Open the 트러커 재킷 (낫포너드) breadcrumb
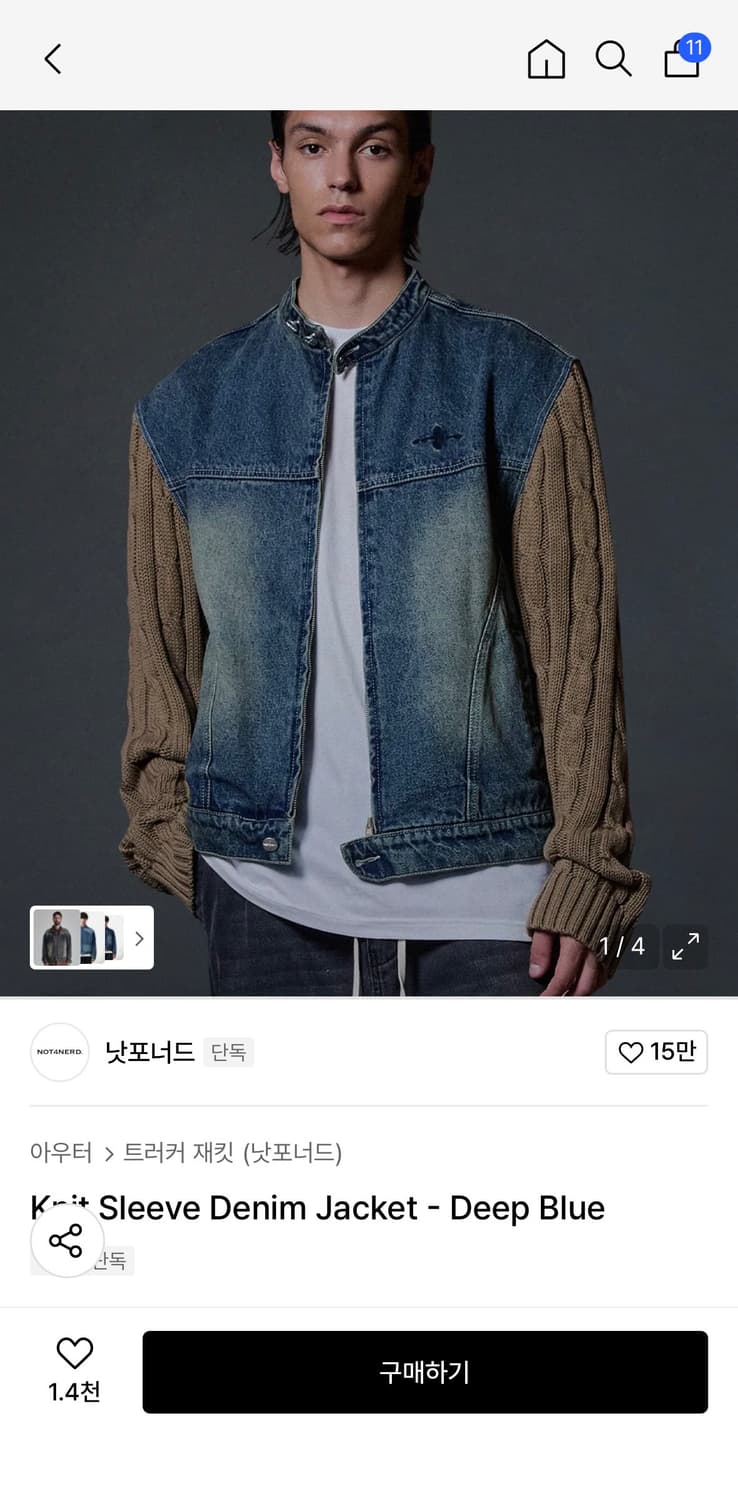 click(x=232, y=1153)
